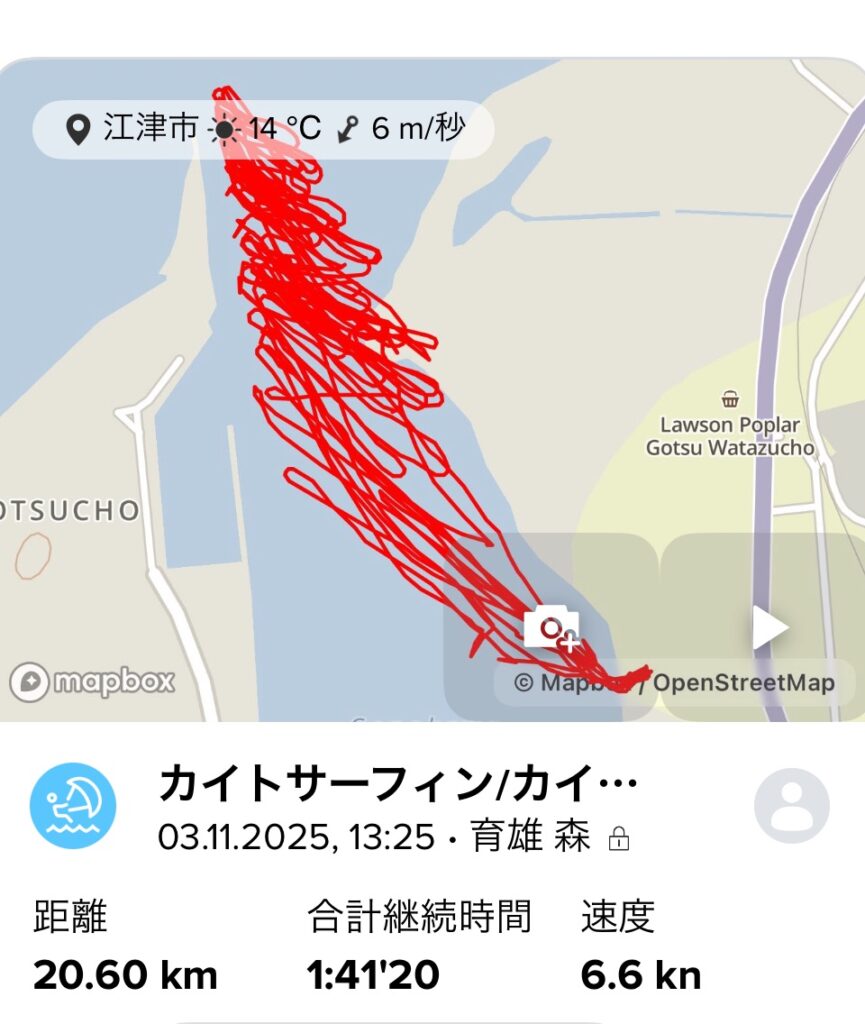Add a photo to the workout
Image resolution: width=865 pixels, height=1024 pixels.
551,628
